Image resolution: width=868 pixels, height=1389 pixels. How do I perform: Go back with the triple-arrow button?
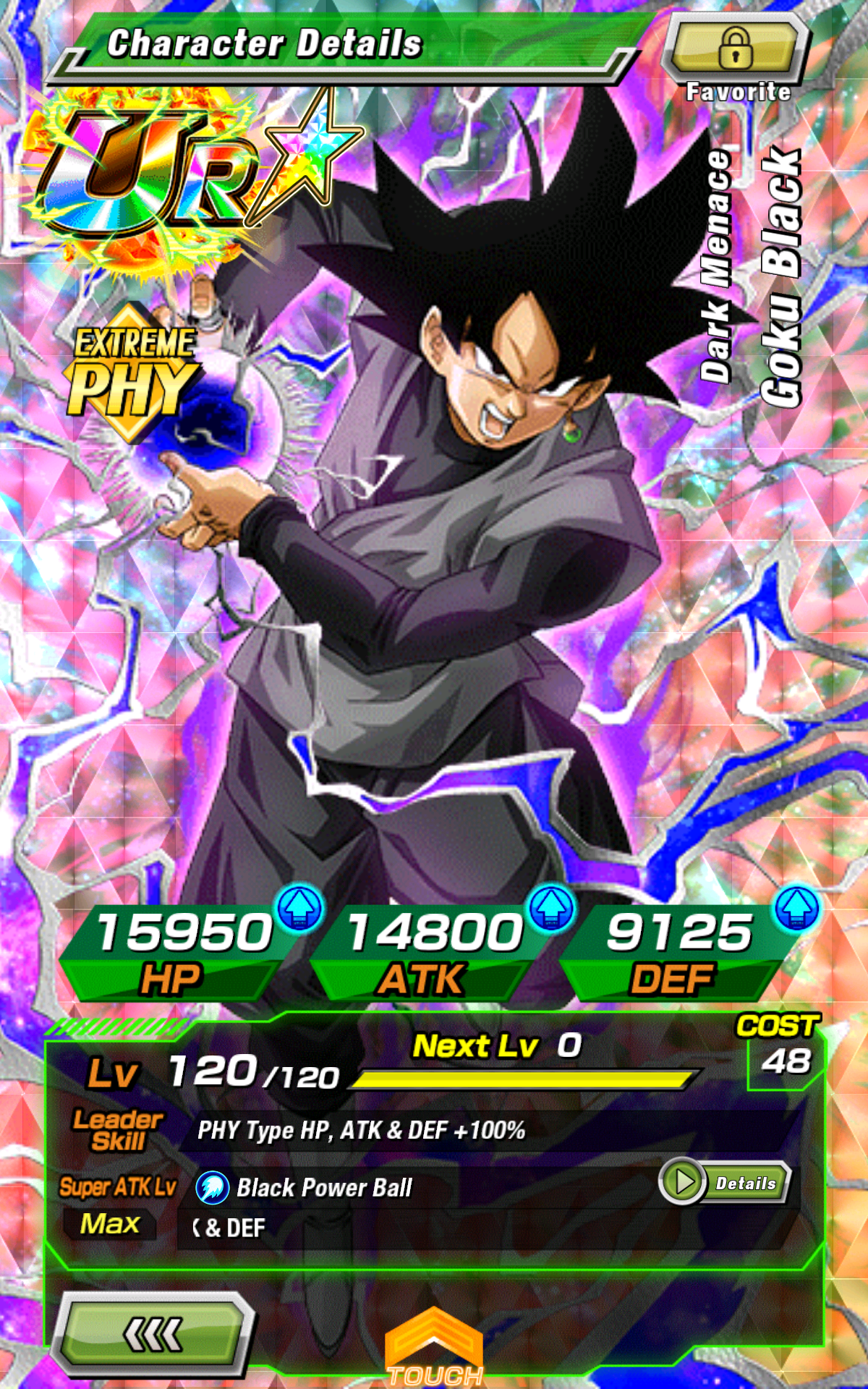(153, 1335)
